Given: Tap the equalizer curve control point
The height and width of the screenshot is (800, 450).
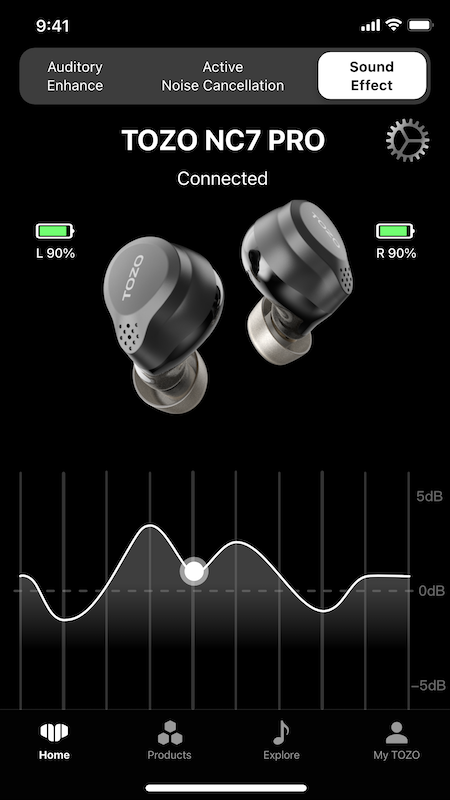Looking at the screenshot, I should [194, 571].
